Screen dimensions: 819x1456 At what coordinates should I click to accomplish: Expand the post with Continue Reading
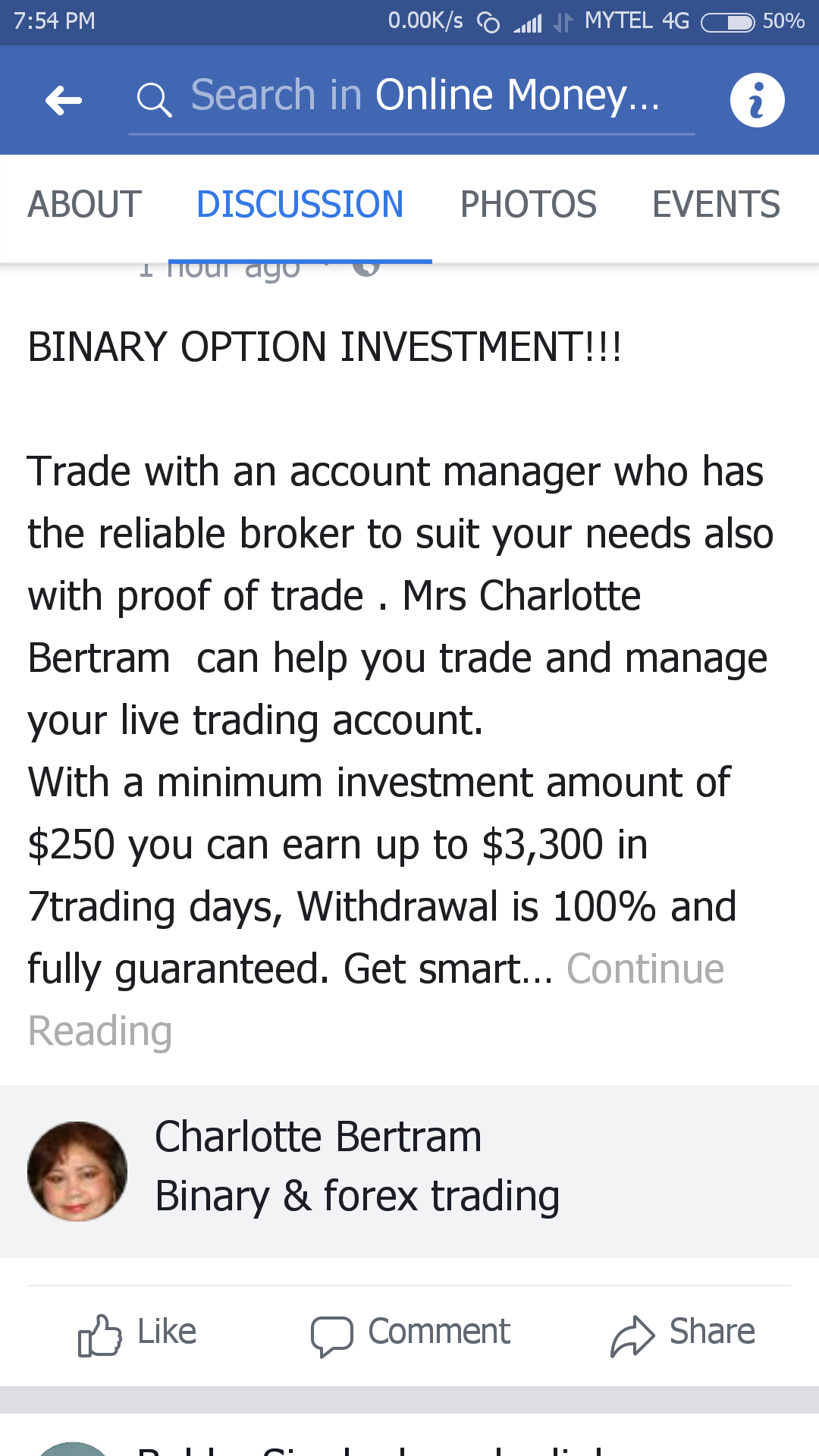click(x=645, y=970)
